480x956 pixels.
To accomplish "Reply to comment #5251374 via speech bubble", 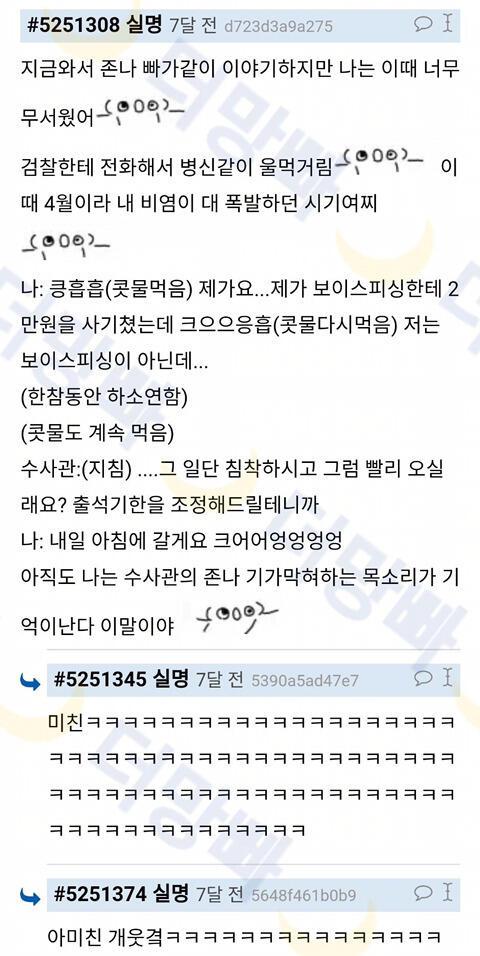I will (423, 893).
